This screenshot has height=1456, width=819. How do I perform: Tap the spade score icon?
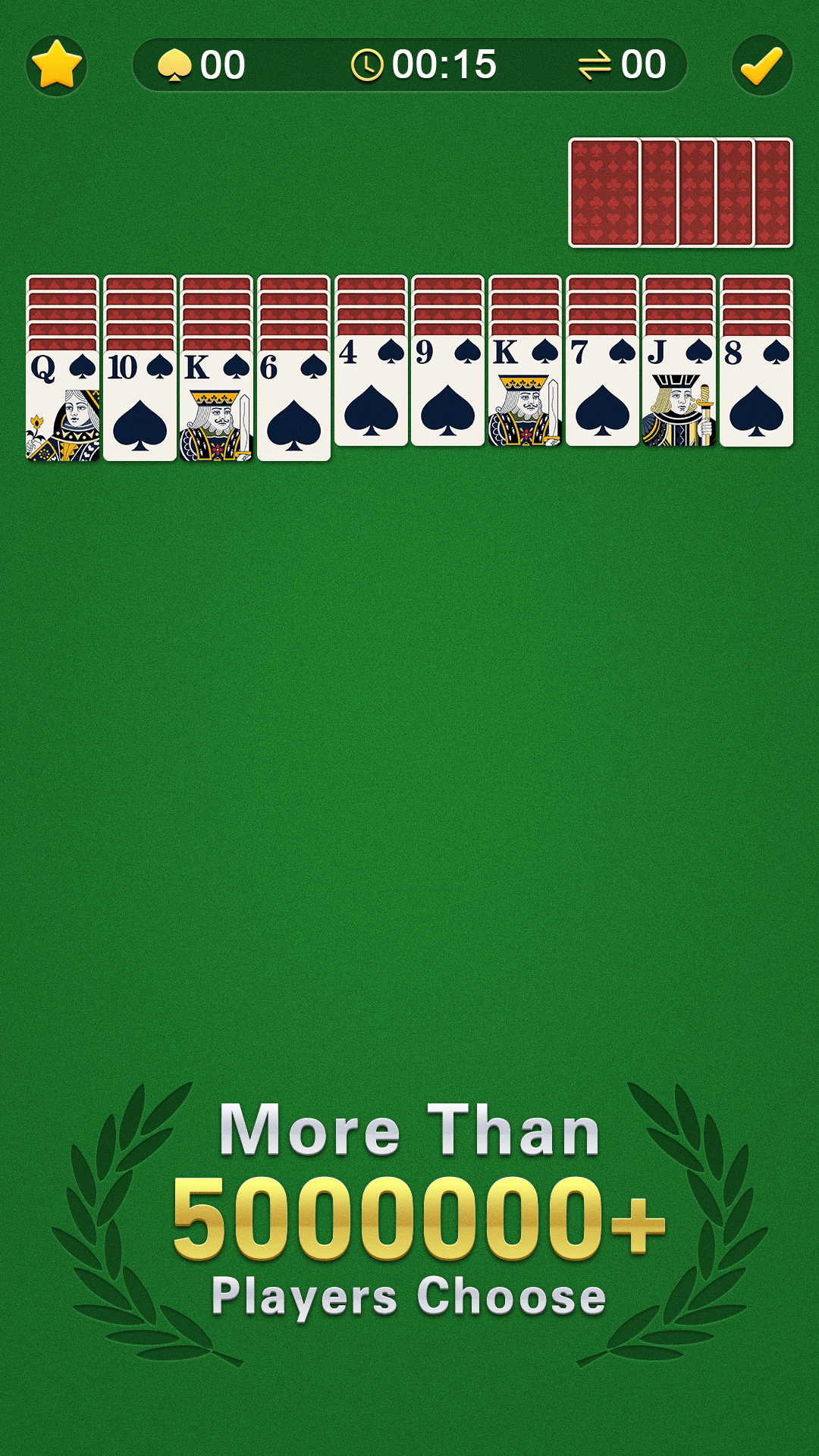(177, 64)
